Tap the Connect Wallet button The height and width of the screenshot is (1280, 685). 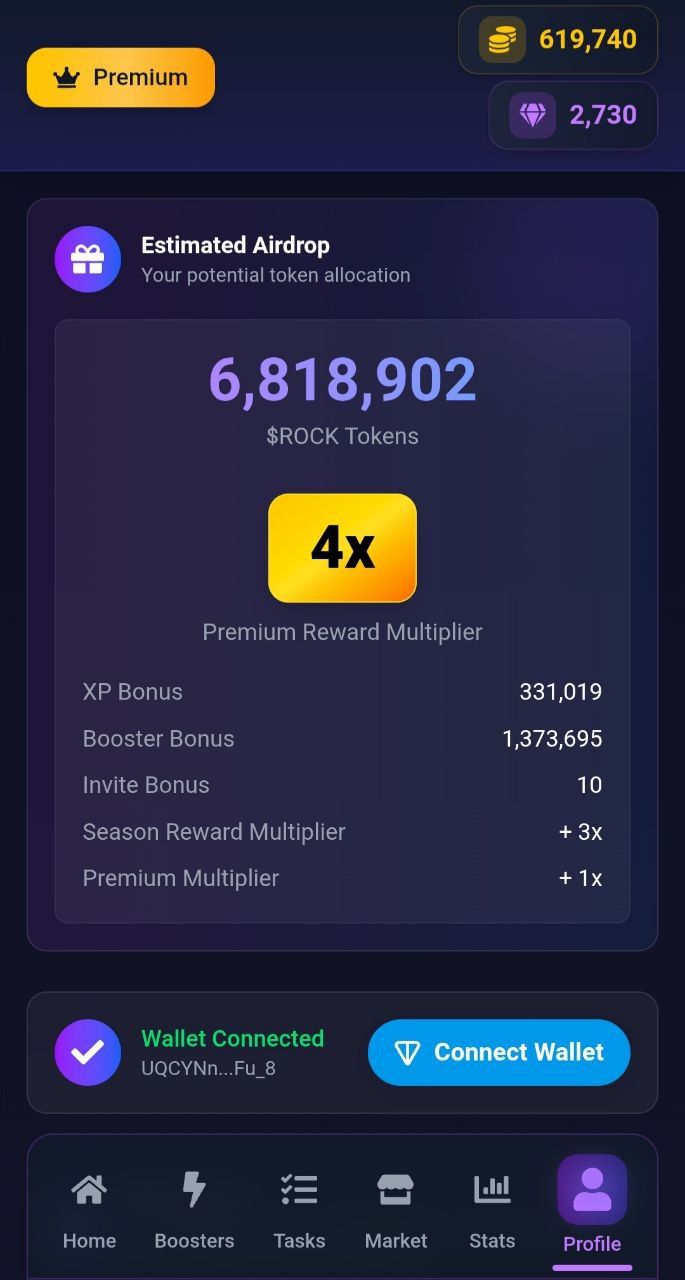(499, 1052)
